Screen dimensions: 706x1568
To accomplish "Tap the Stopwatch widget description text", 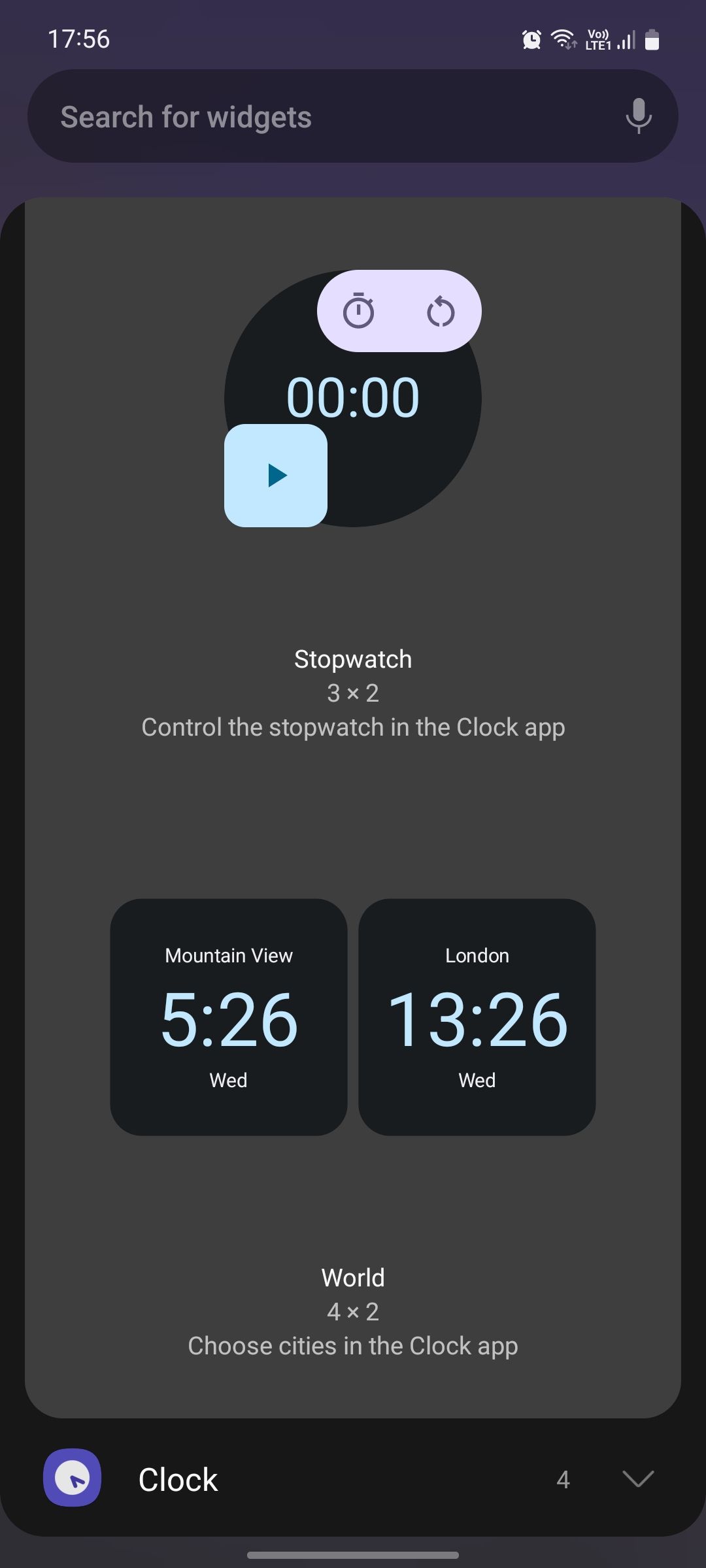I will point(353,727).
